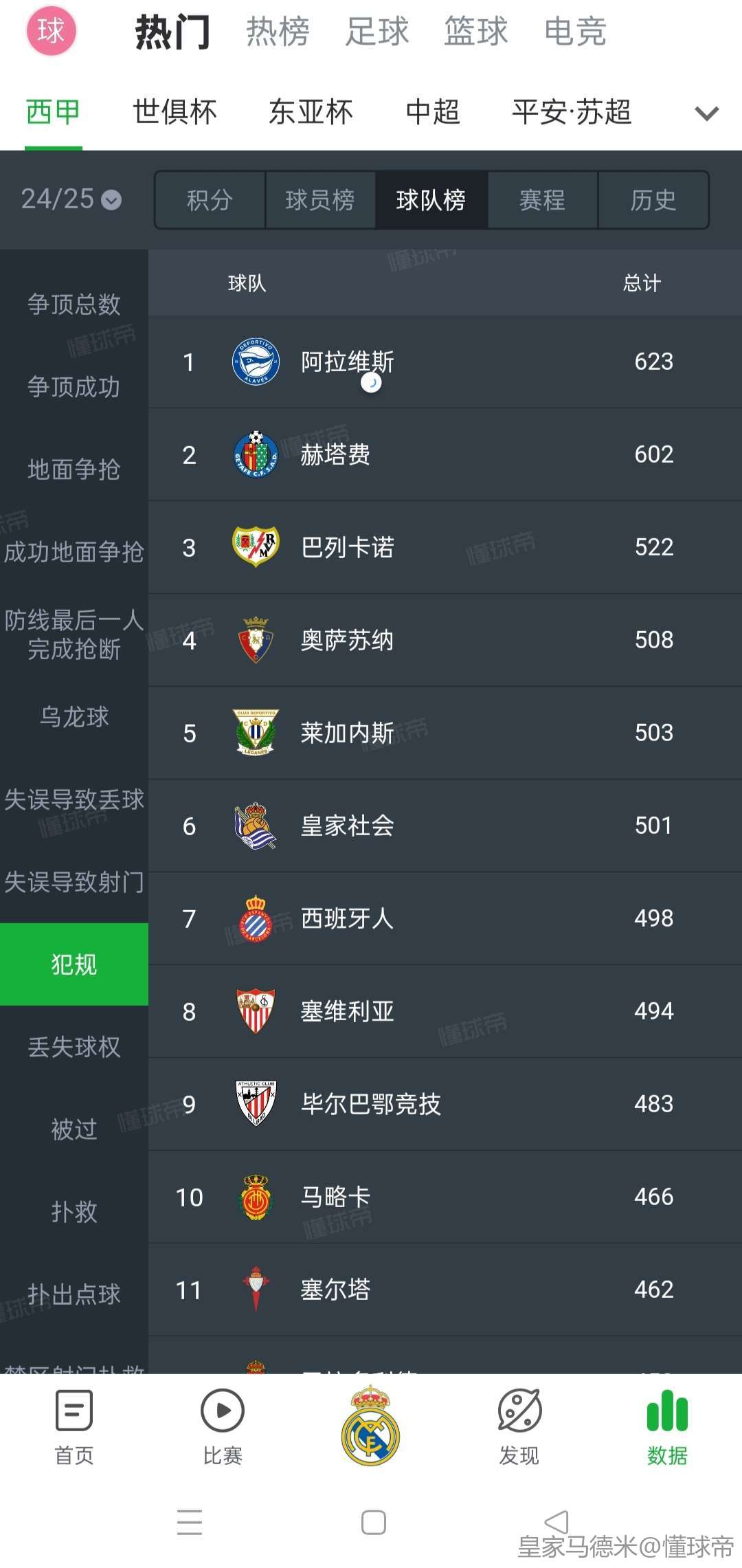View the 历史 tab
The image size is (742, 1568).
(x=653, y=200)
